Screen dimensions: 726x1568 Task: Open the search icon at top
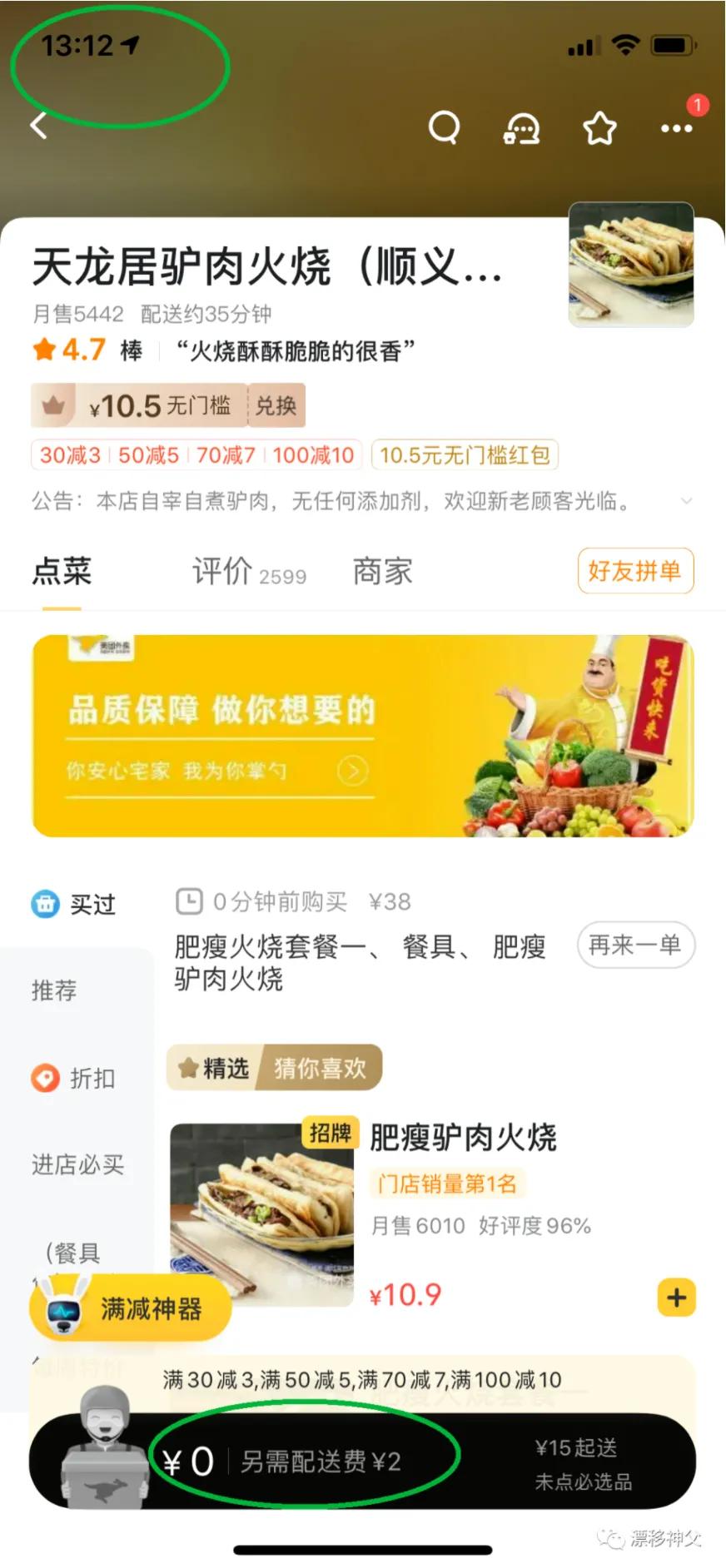[x=445, y=127]
